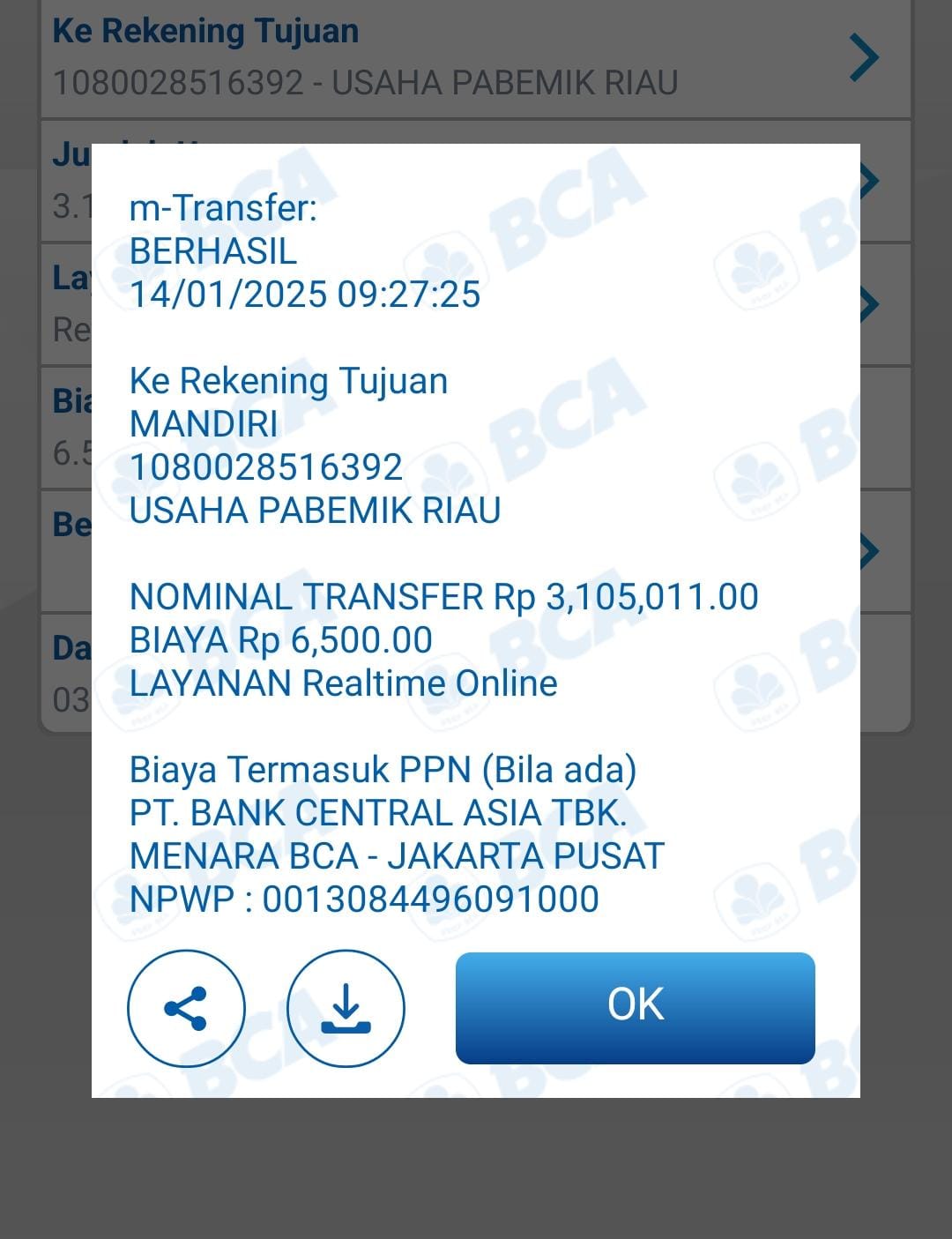Confirm the dialog with OK
Viewport: 952px width, 1239px height.
coord(635,1007)
